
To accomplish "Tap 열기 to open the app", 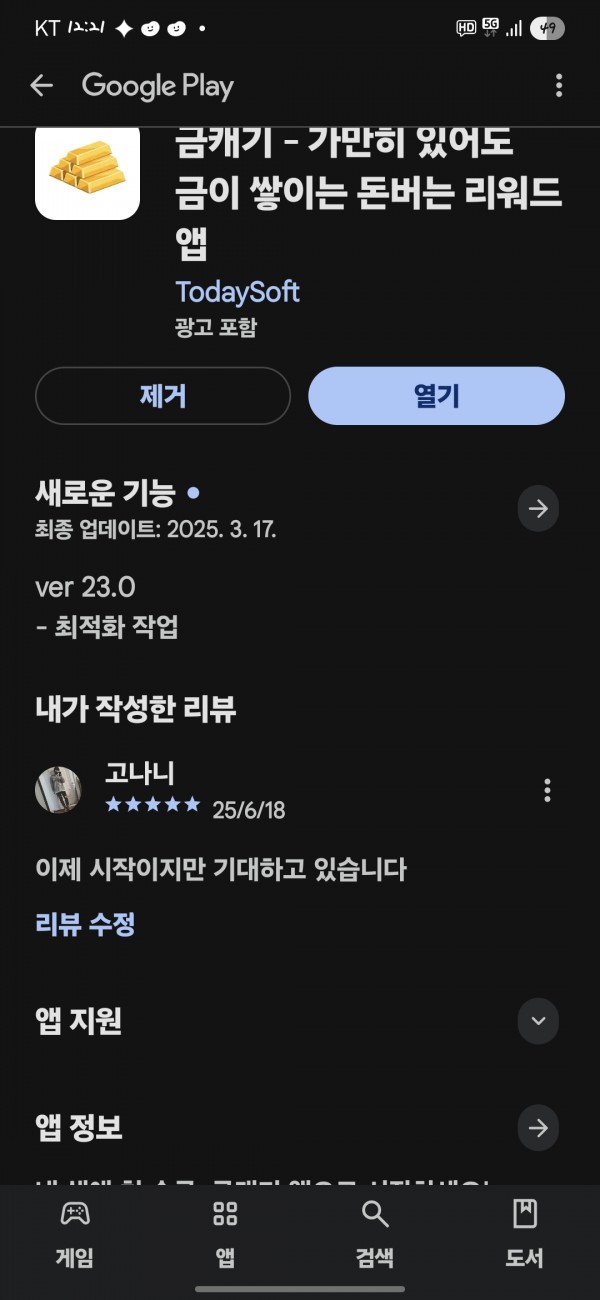I will pyautogui.click(x=436, y=396).
